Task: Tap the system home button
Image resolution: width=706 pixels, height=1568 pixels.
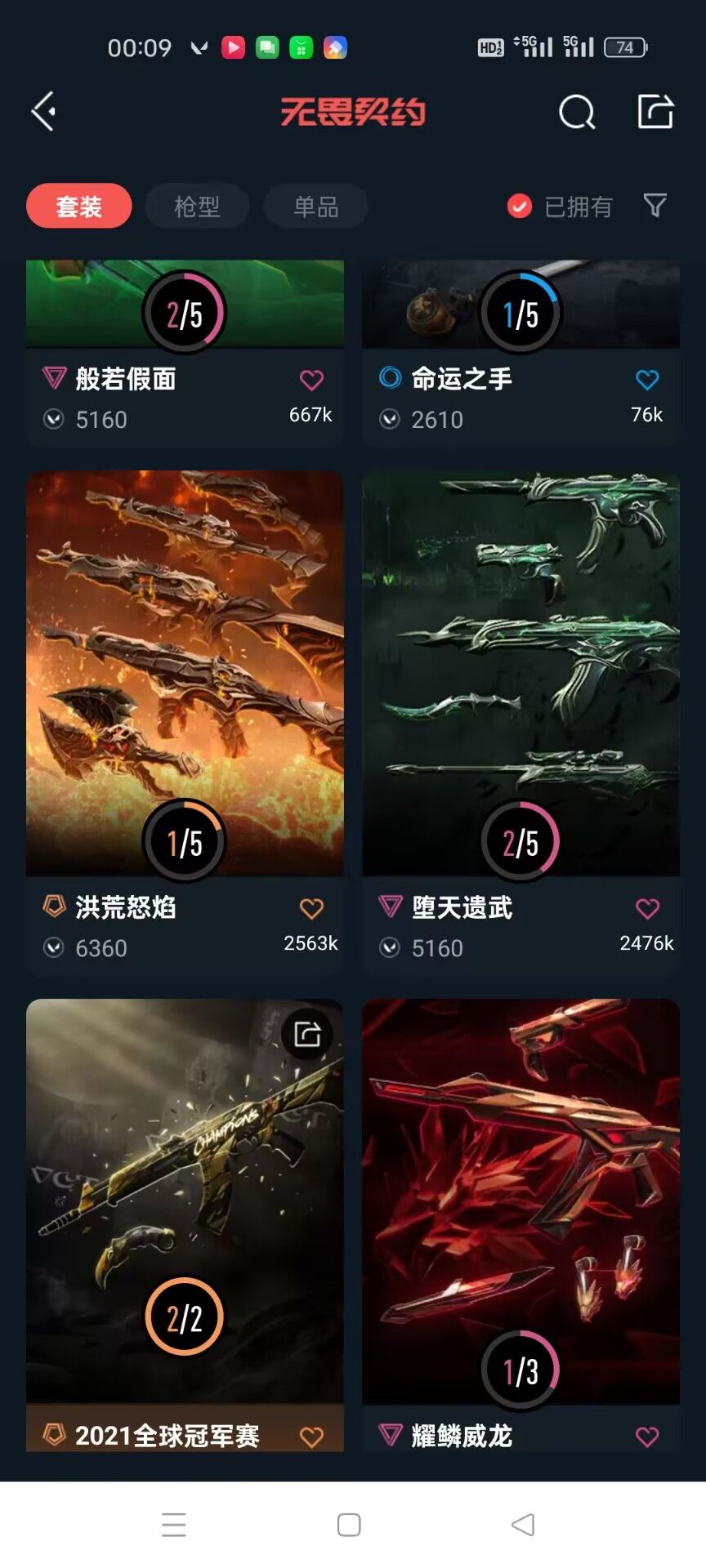Action: pos(349,1525)
